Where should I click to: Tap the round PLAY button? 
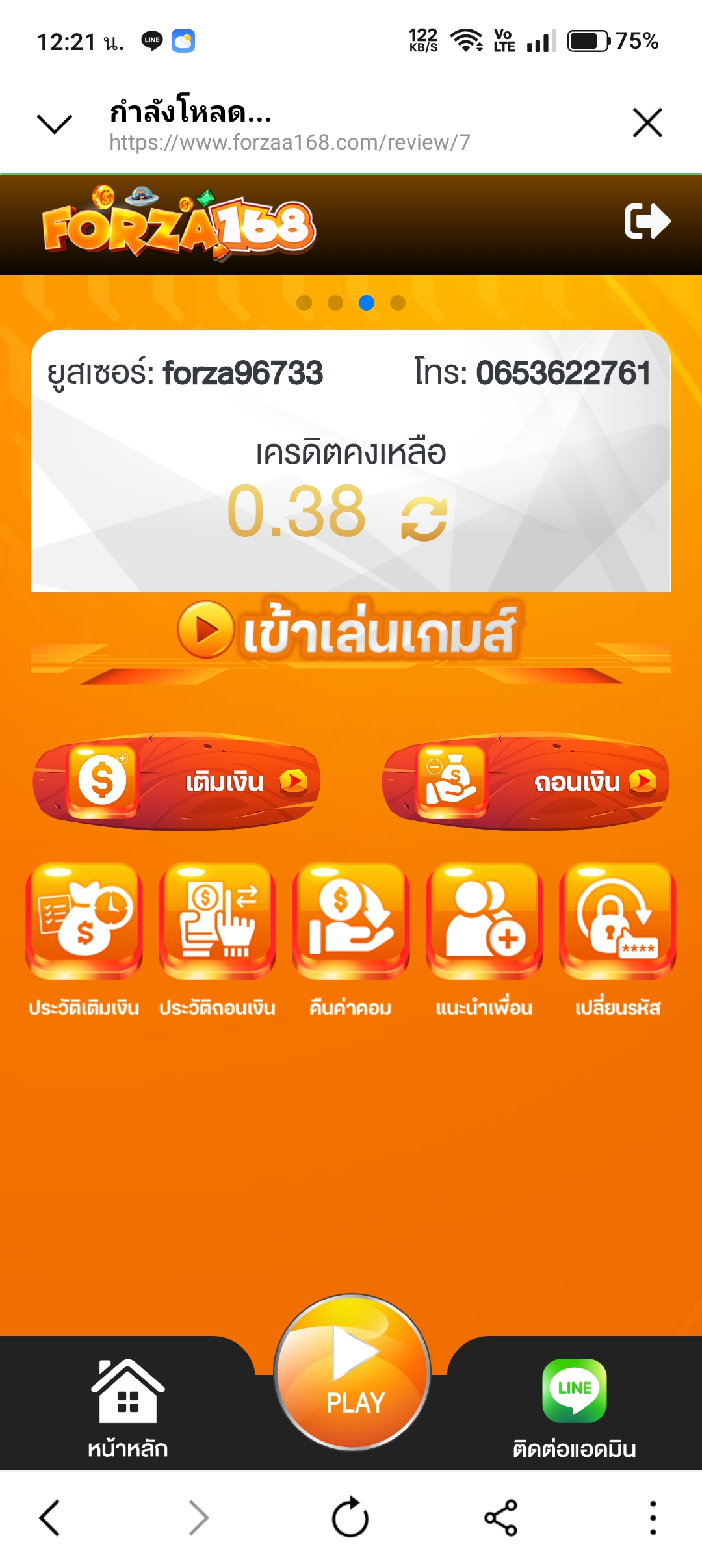(352, 1372)
